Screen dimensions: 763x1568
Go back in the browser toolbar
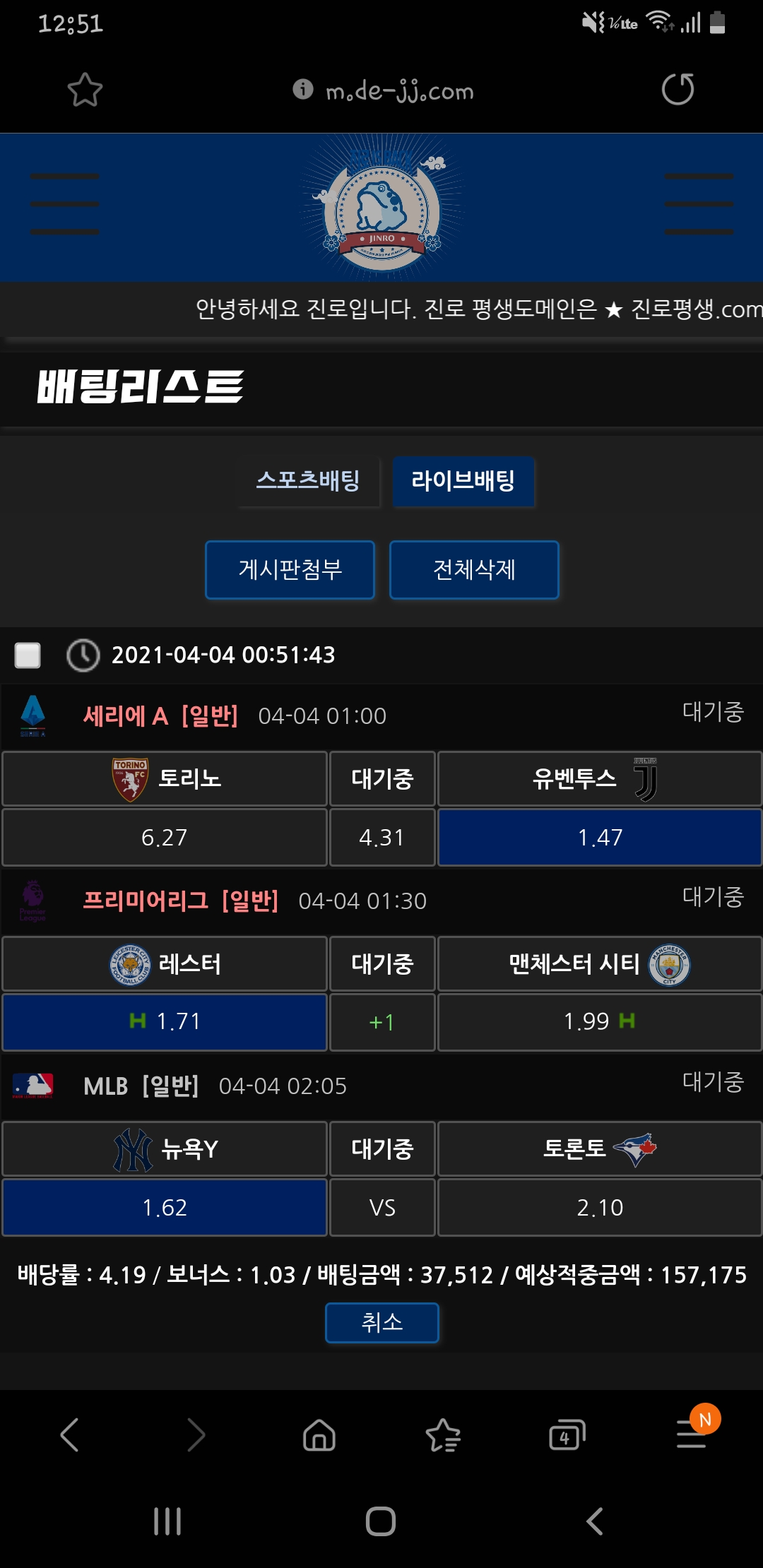(69, 1435)
